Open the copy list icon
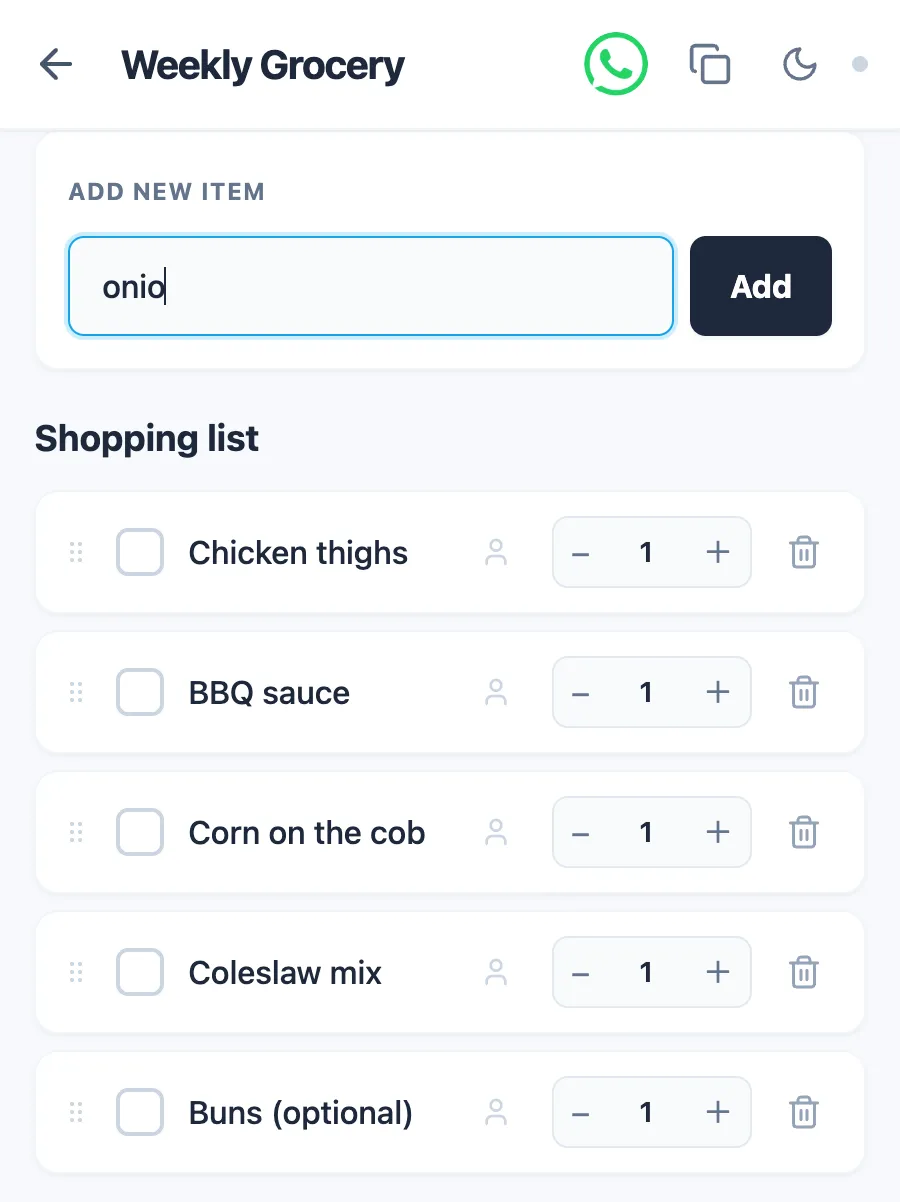This screenshot has height=1202, width=900. (710, 63)
